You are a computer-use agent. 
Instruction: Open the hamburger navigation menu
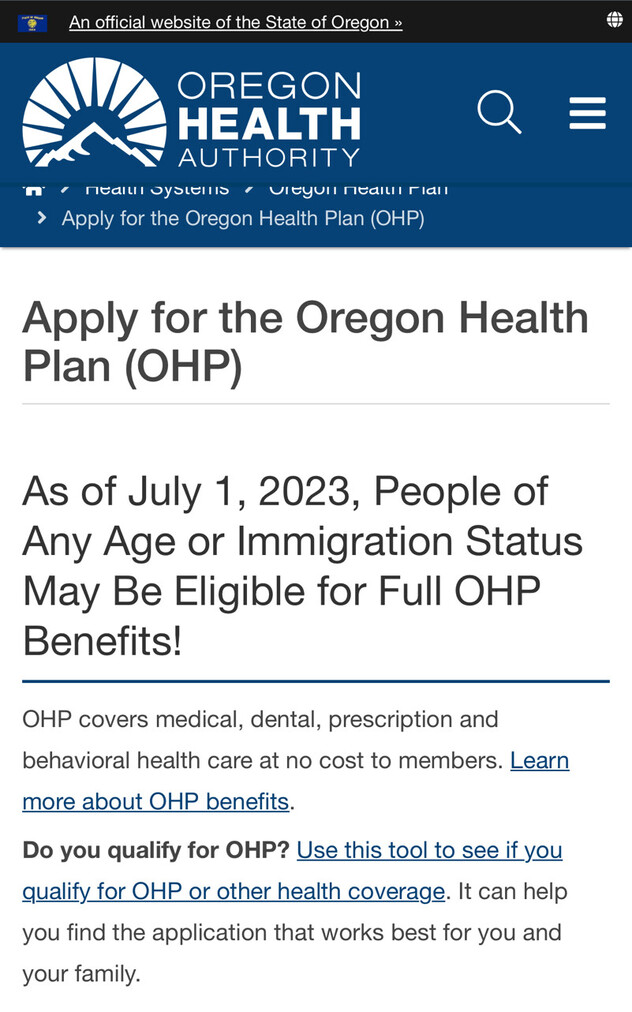pyautogui.click(x=587, y=113)
